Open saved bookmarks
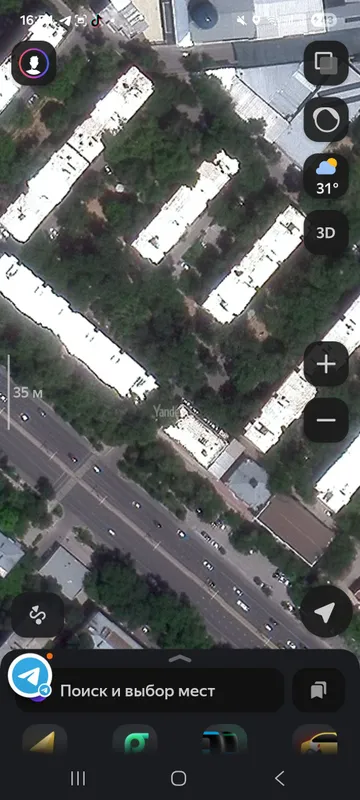 click(x=319, y=690)
